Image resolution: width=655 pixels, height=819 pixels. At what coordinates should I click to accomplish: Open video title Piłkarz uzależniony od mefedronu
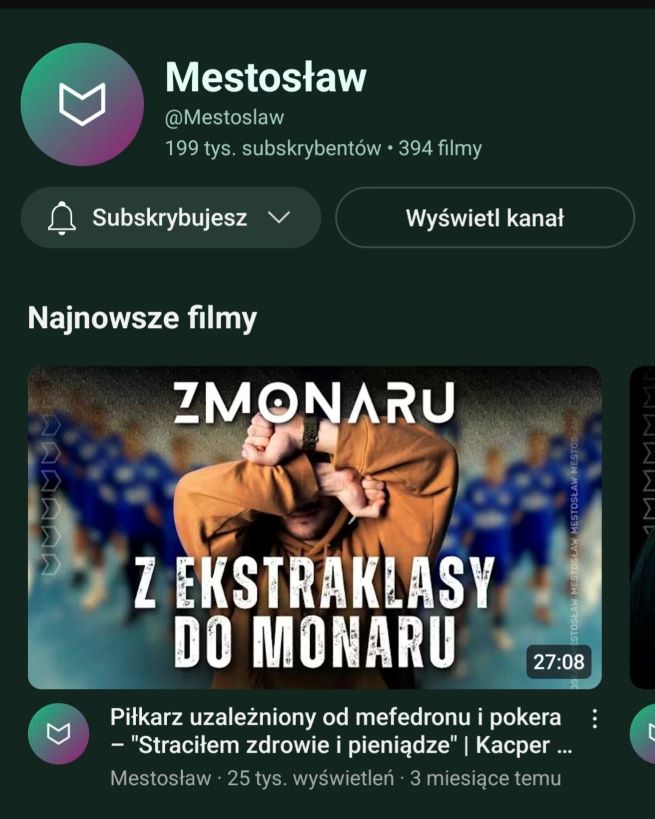[340, 732]
